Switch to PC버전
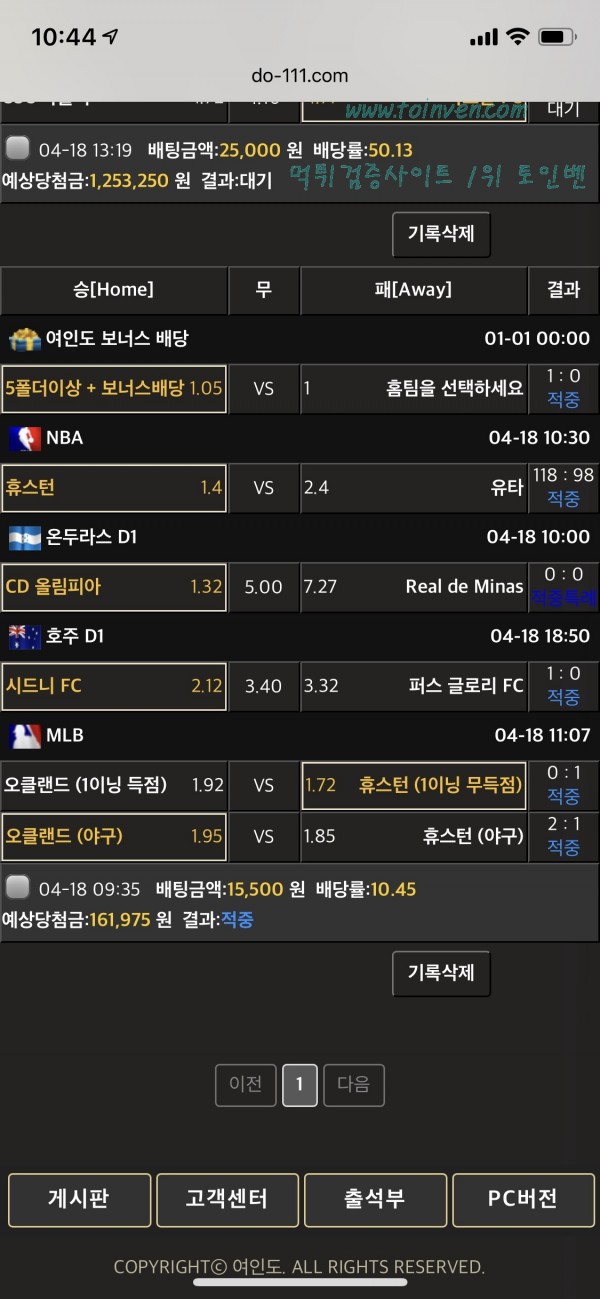 pyautogui.click(x=523, y=1199)
